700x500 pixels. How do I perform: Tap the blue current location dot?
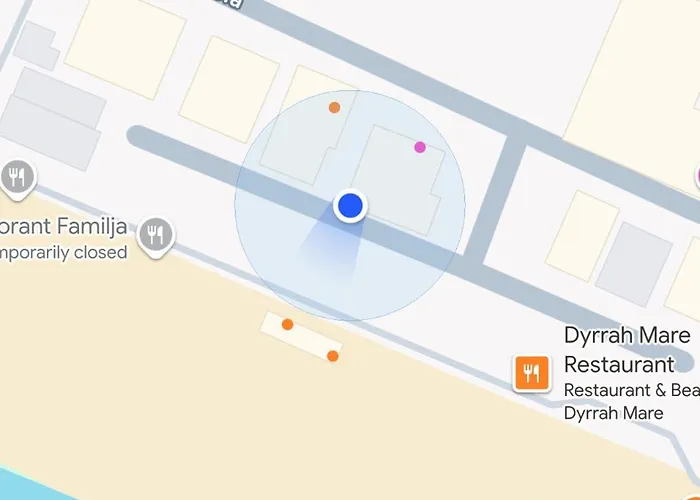tap(350, 206)
